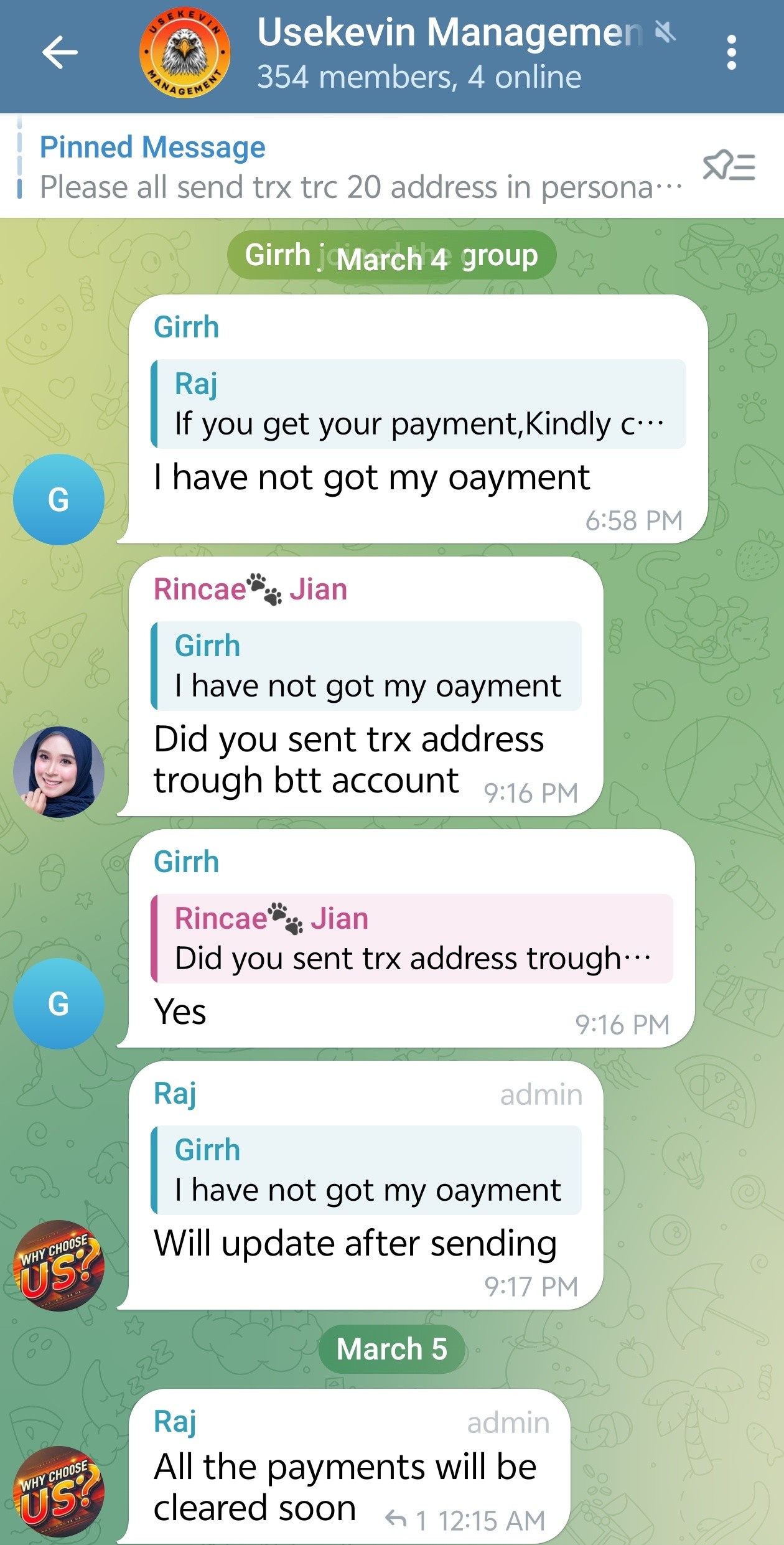Tap Rincae Jian's name above her message
784x1545 pixels.
point(250,589)
